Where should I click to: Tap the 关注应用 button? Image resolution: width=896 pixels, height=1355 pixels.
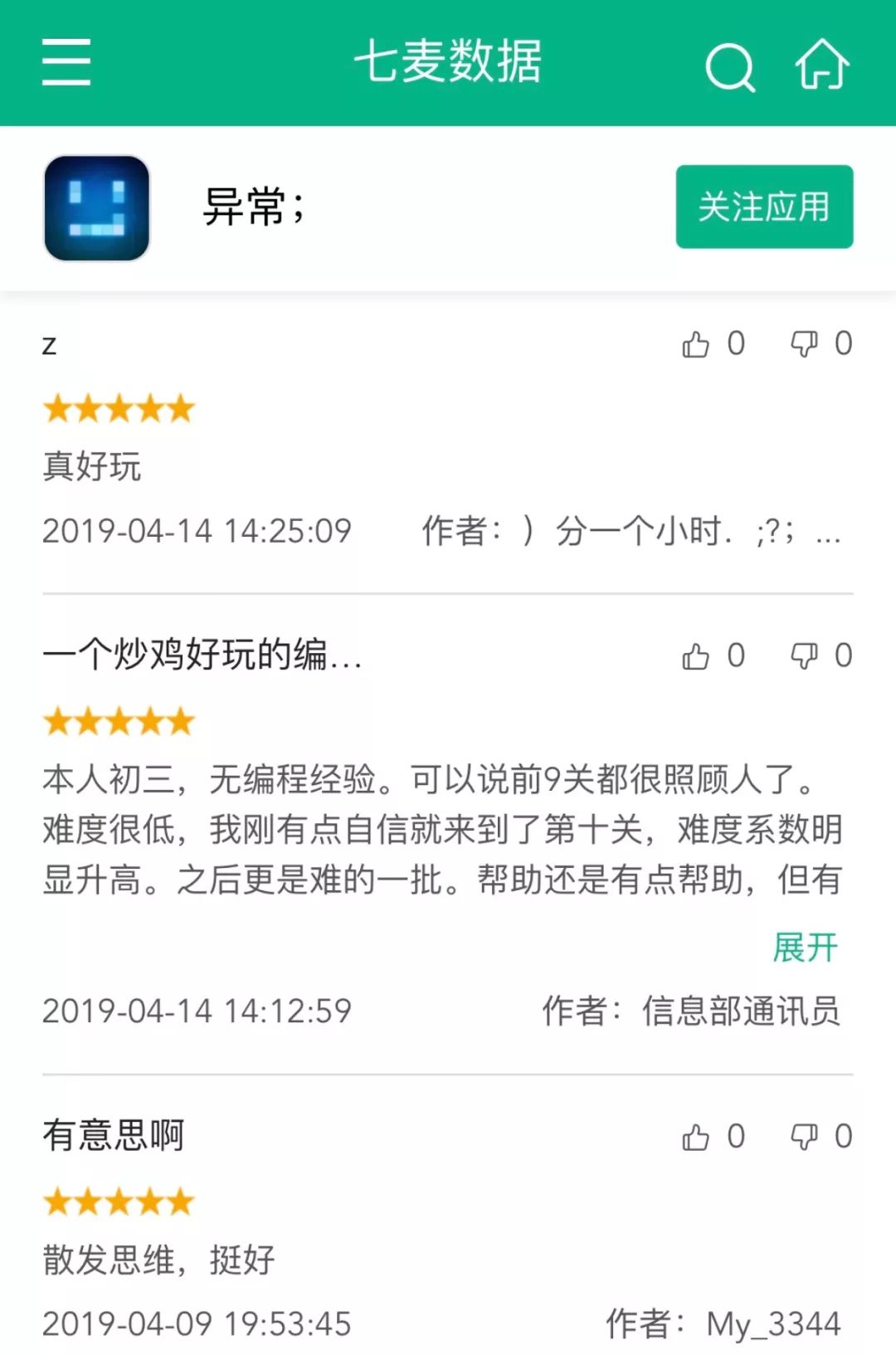click(764, 207)
